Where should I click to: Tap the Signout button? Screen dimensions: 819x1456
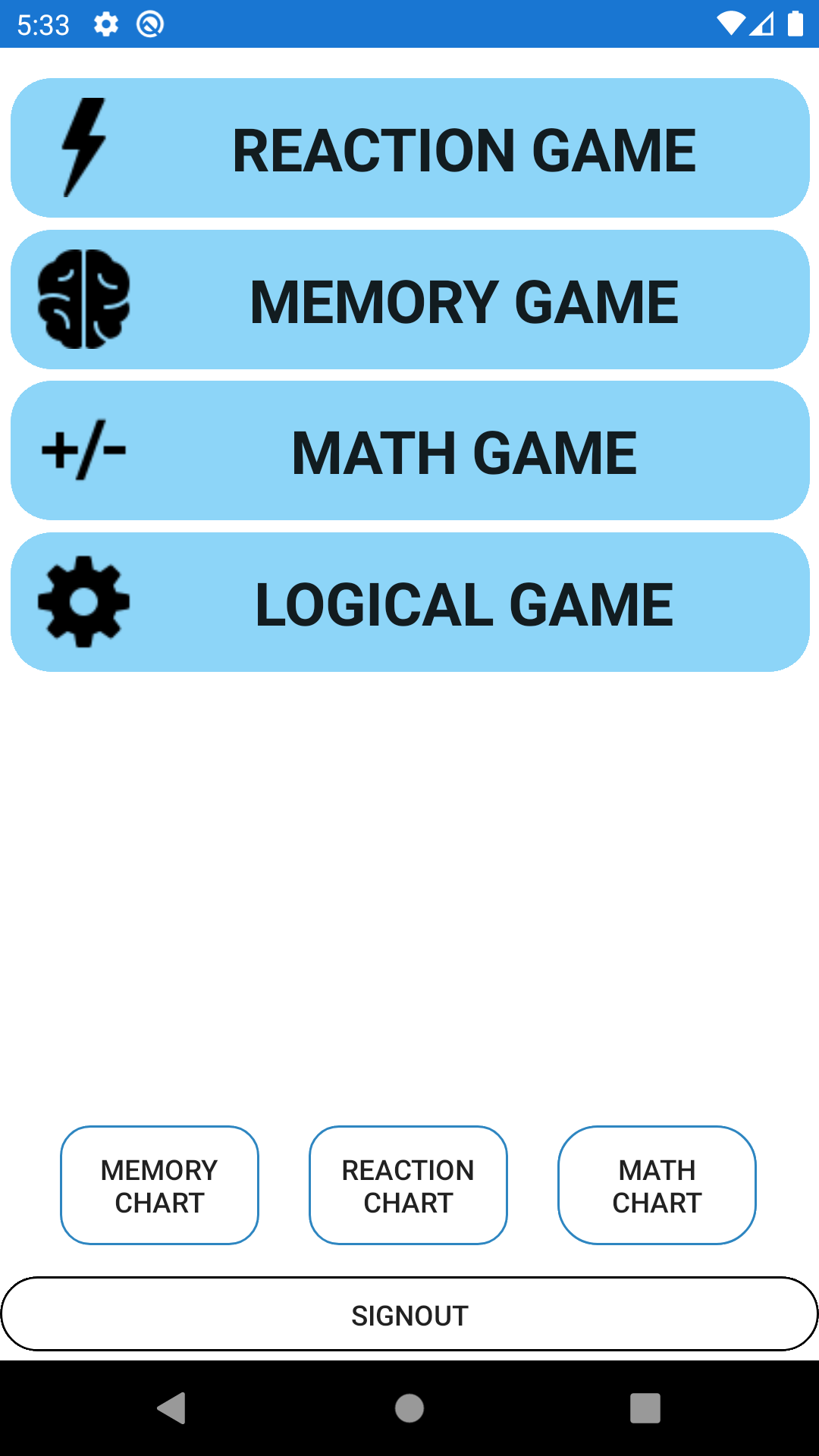coord(409,1314)
